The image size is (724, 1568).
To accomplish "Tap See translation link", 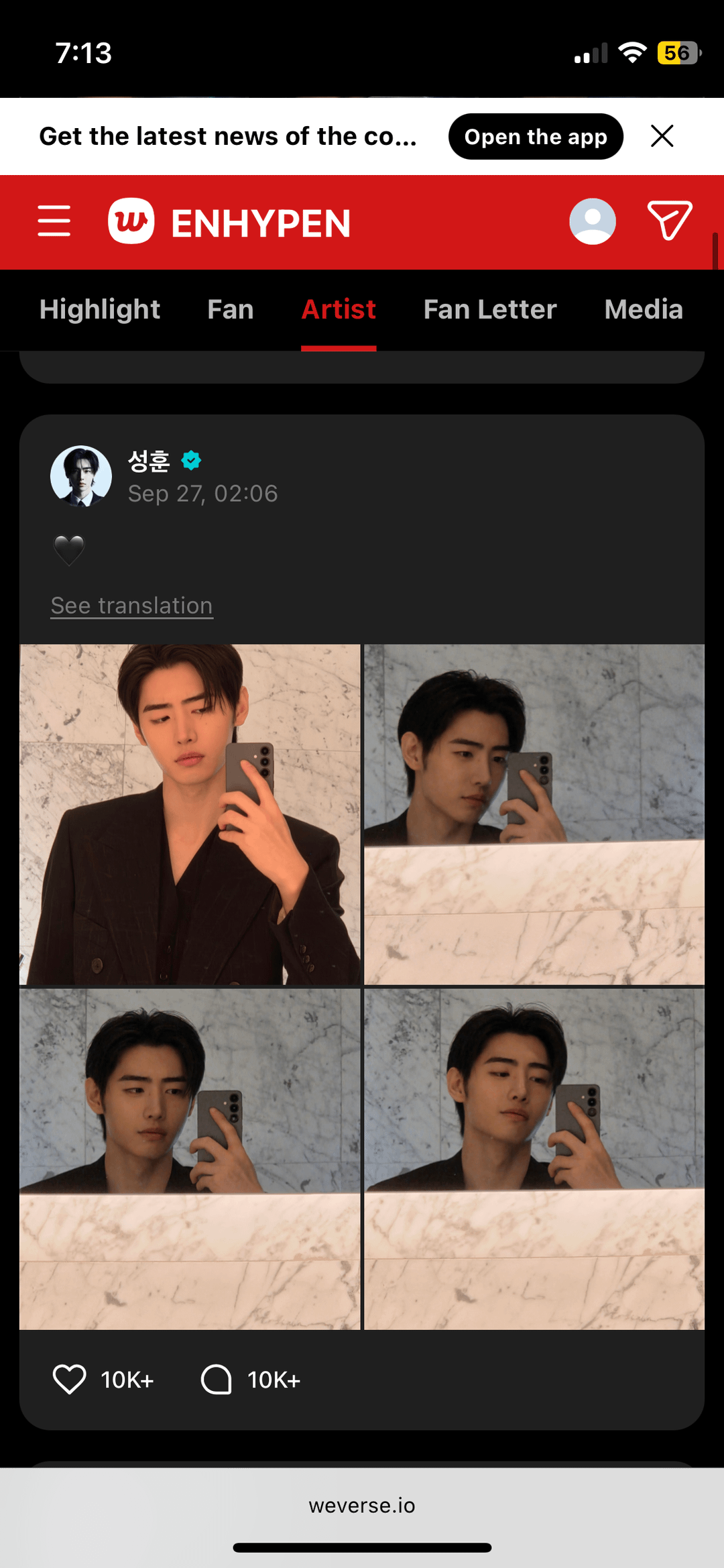I will pos(132,606).
